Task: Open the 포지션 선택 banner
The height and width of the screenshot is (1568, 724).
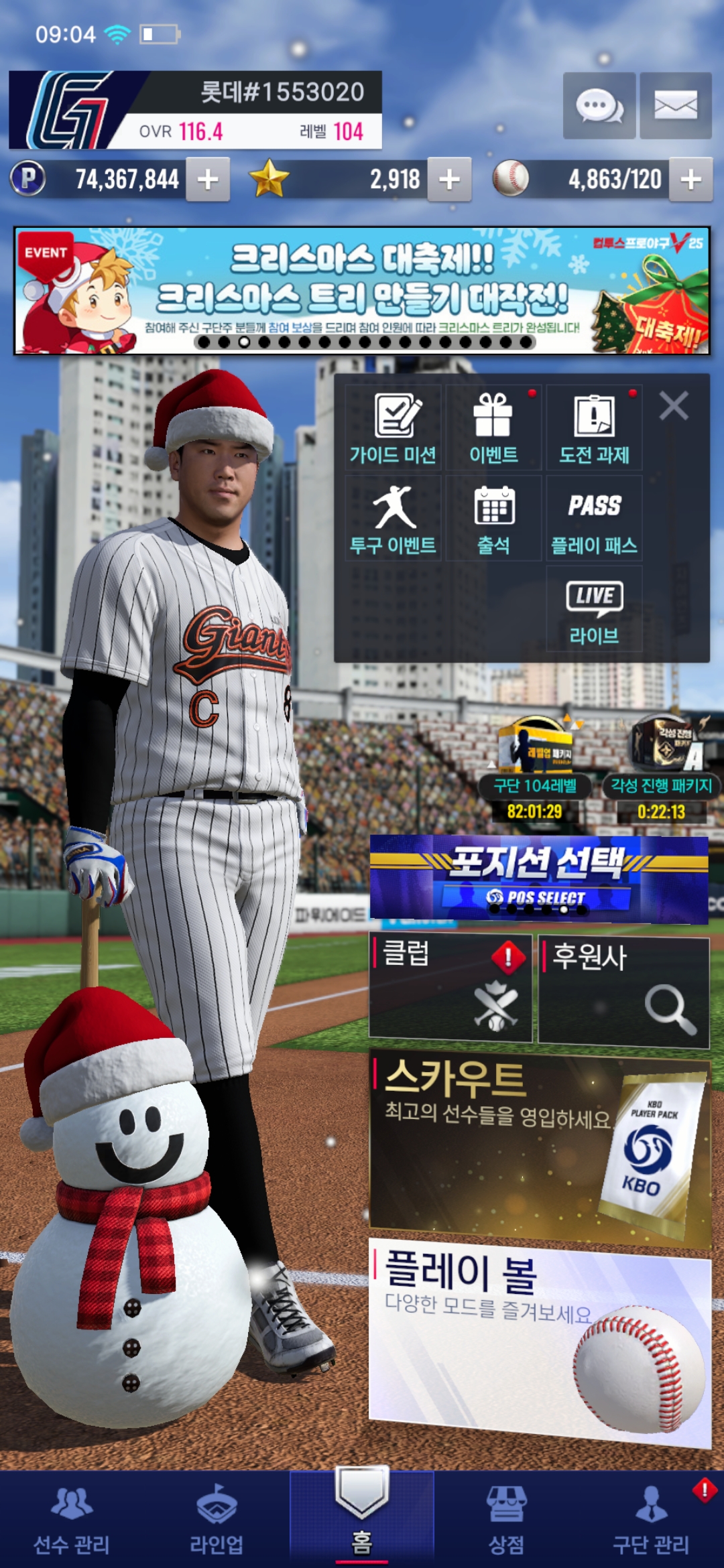Action: pyautogui.click(x=538, y=878)
